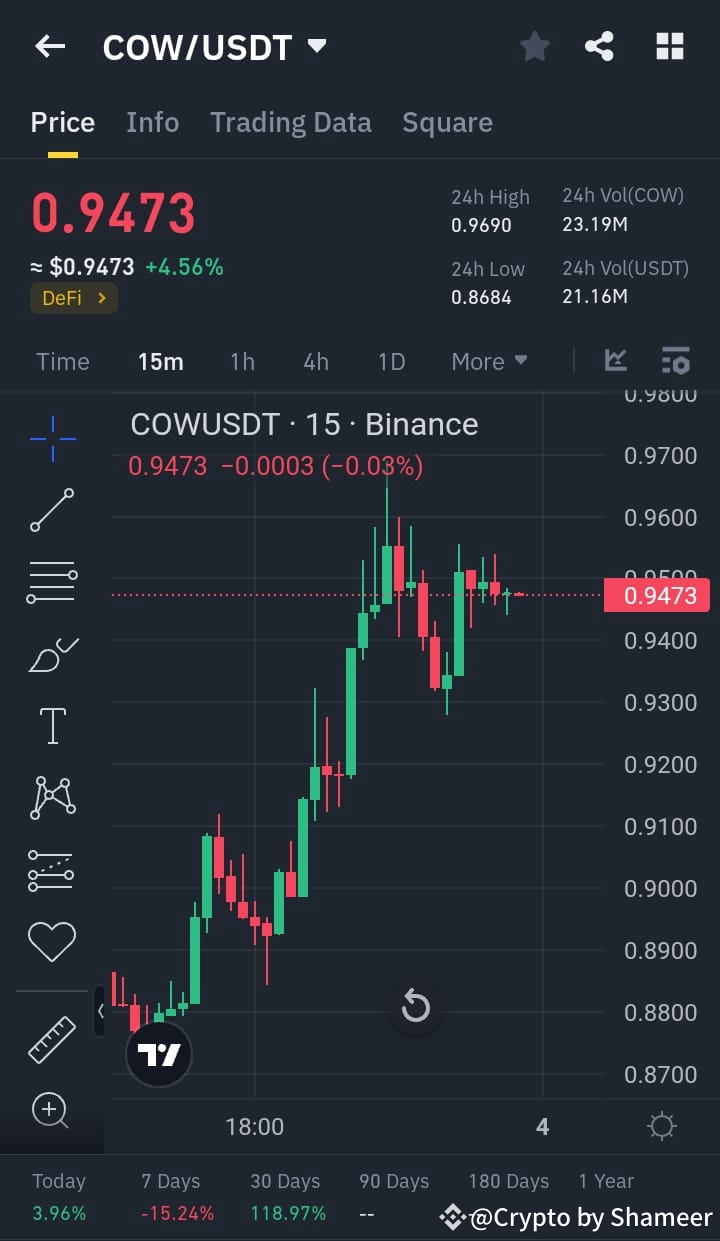The height and width of the screenshot is (1241, 720).
Task: Expand the COW/USDT pair selector
Action: click(x=315, y=45)
